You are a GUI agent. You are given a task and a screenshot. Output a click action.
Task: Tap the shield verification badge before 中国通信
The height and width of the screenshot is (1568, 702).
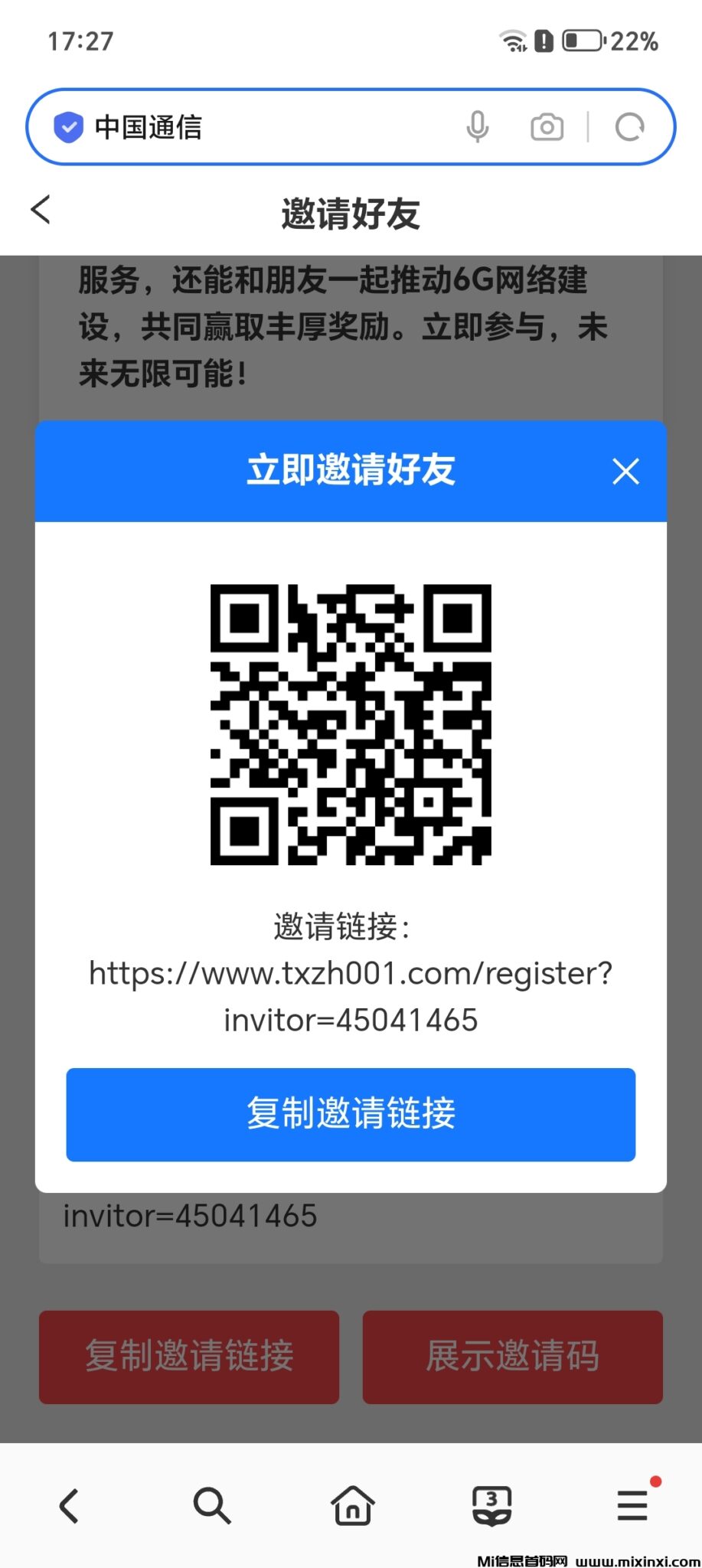click(68, 126)
